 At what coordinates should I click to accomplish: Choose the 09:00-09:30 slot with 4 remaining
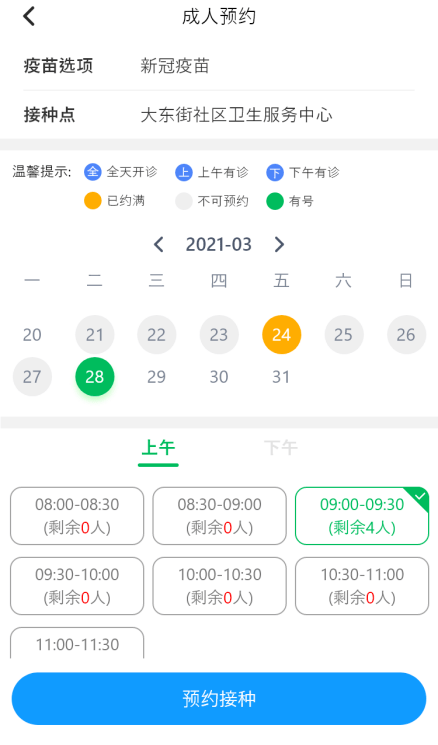click(362, 516)
